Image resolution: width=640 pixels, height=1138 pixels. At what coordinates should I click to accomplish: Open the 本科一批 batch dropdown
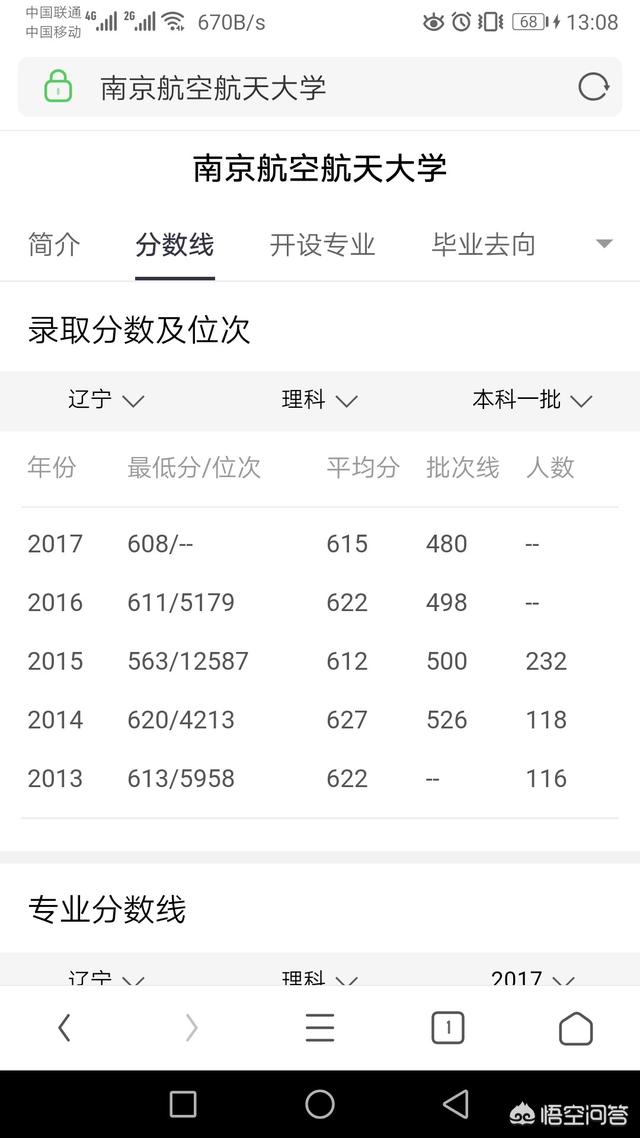pyautogui.click(x=533, y=400)
